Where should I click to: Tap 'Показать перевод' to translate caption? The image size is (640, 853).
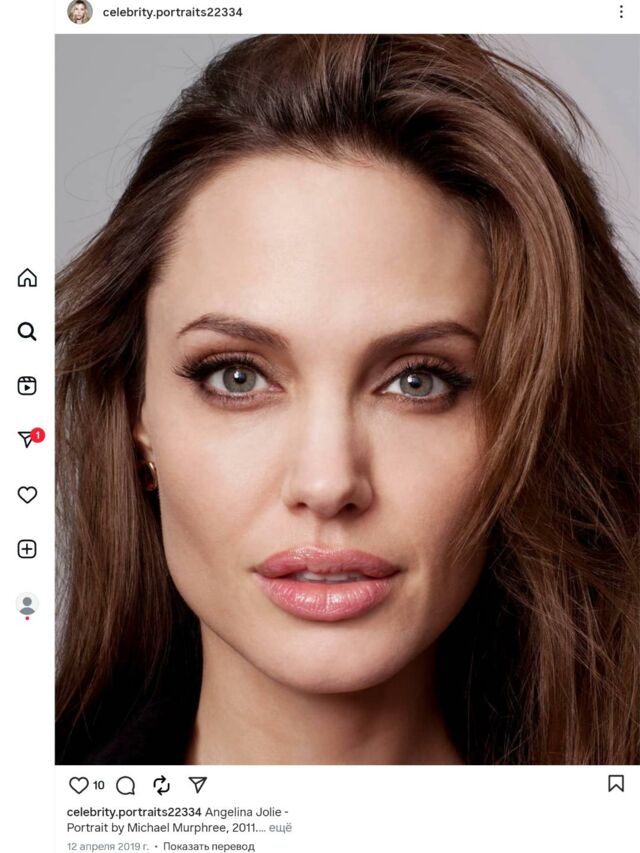[x=209, y=846]
